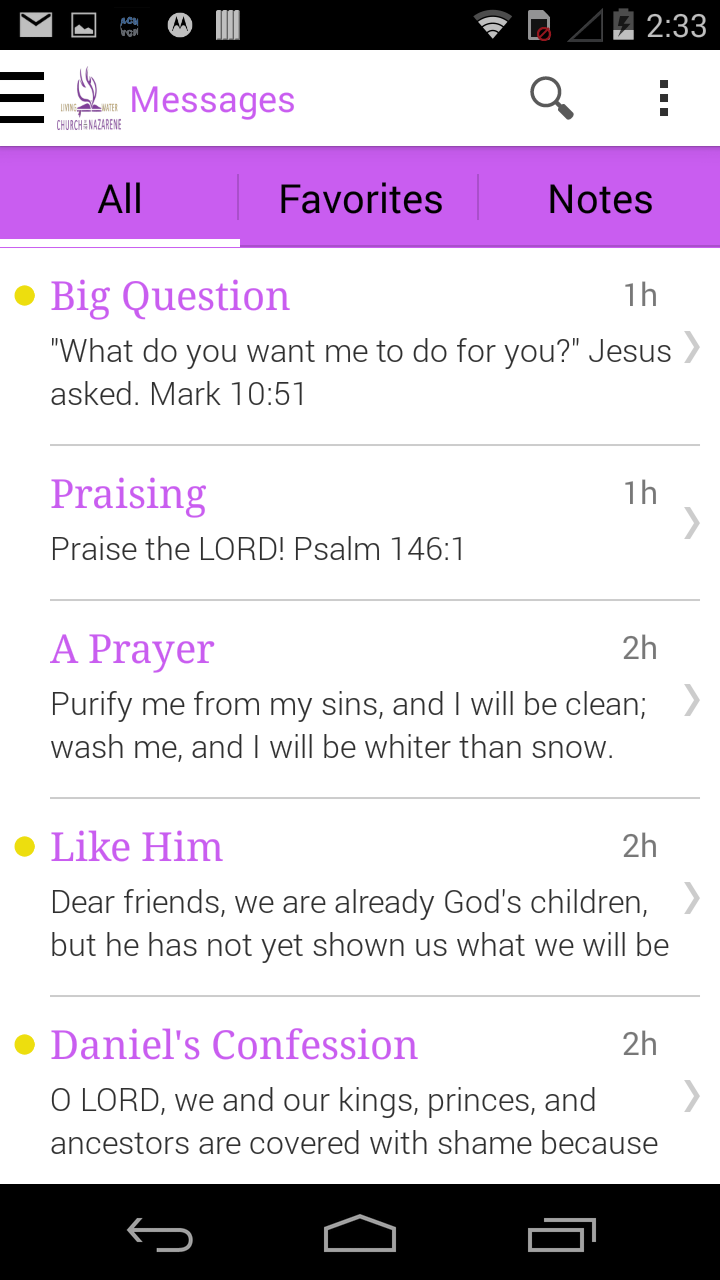Viewport: 720px width, 1280px height.
Task: Open the hamburger drawer menu
Action: pyautogui.click(x=23, y=98)
